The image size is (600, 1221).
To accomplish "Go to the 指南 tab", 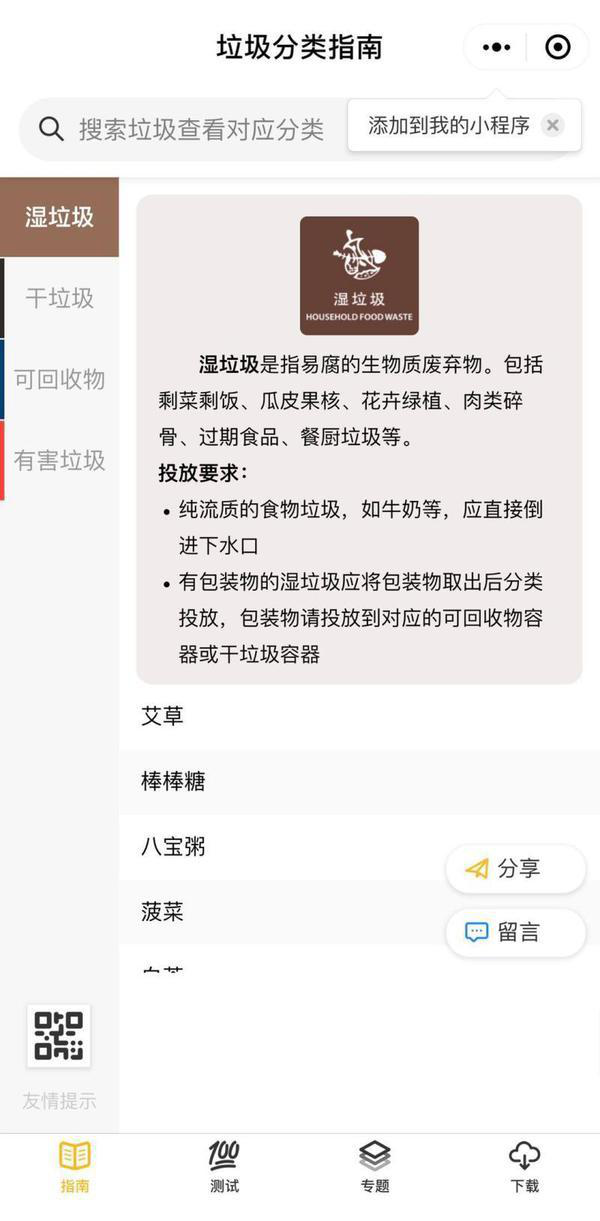I will click(75, 1167).
